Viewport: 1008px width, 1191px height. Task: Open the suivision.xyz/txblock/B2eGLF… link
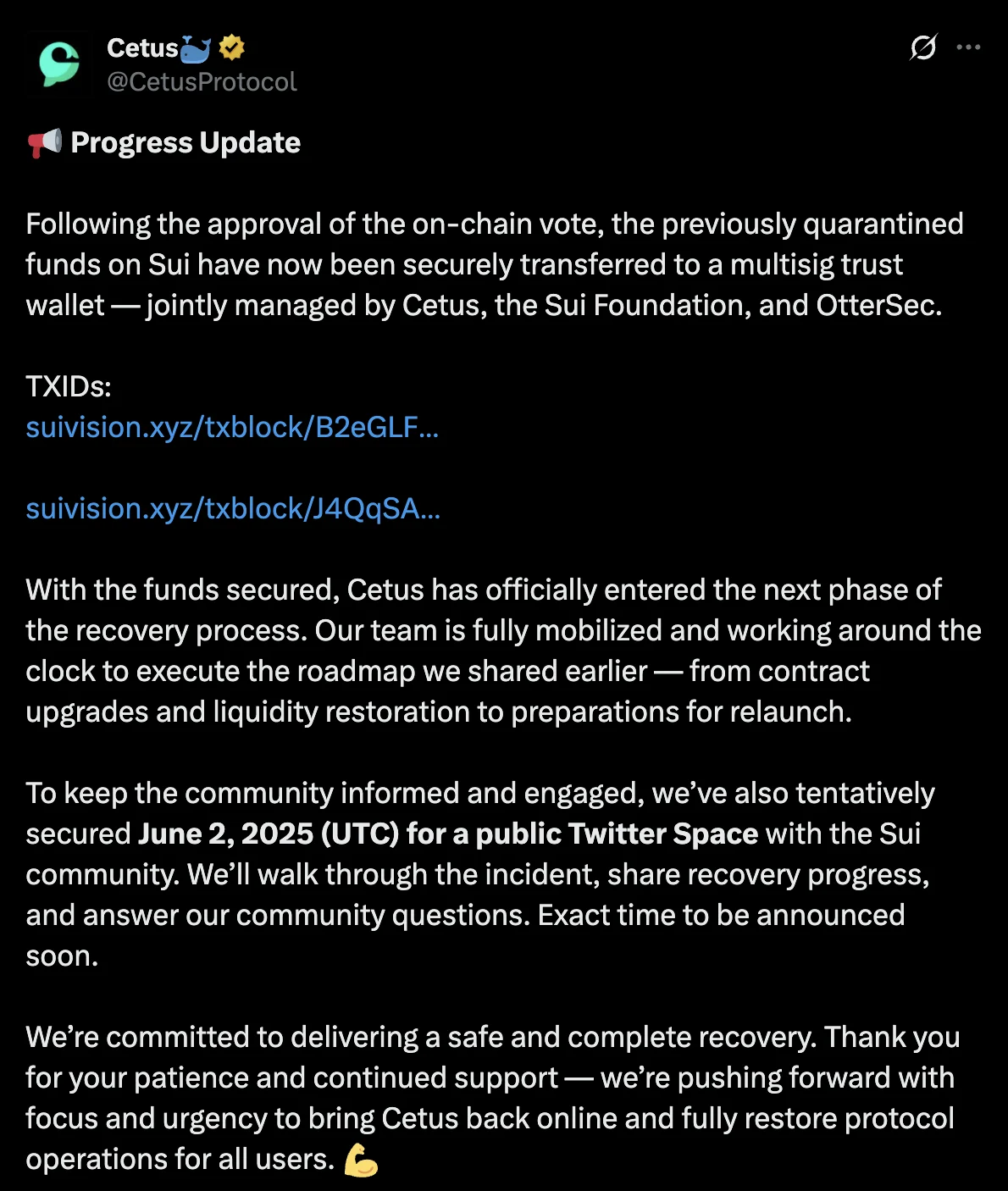232,428
